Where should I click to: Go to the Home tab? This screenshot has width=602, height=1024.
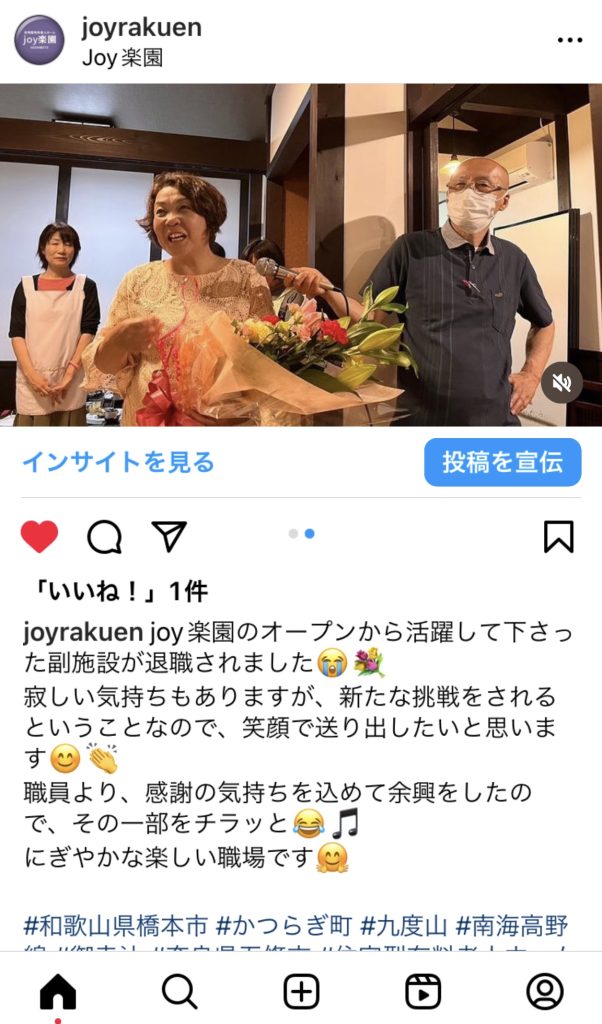[x=57, y=991]
